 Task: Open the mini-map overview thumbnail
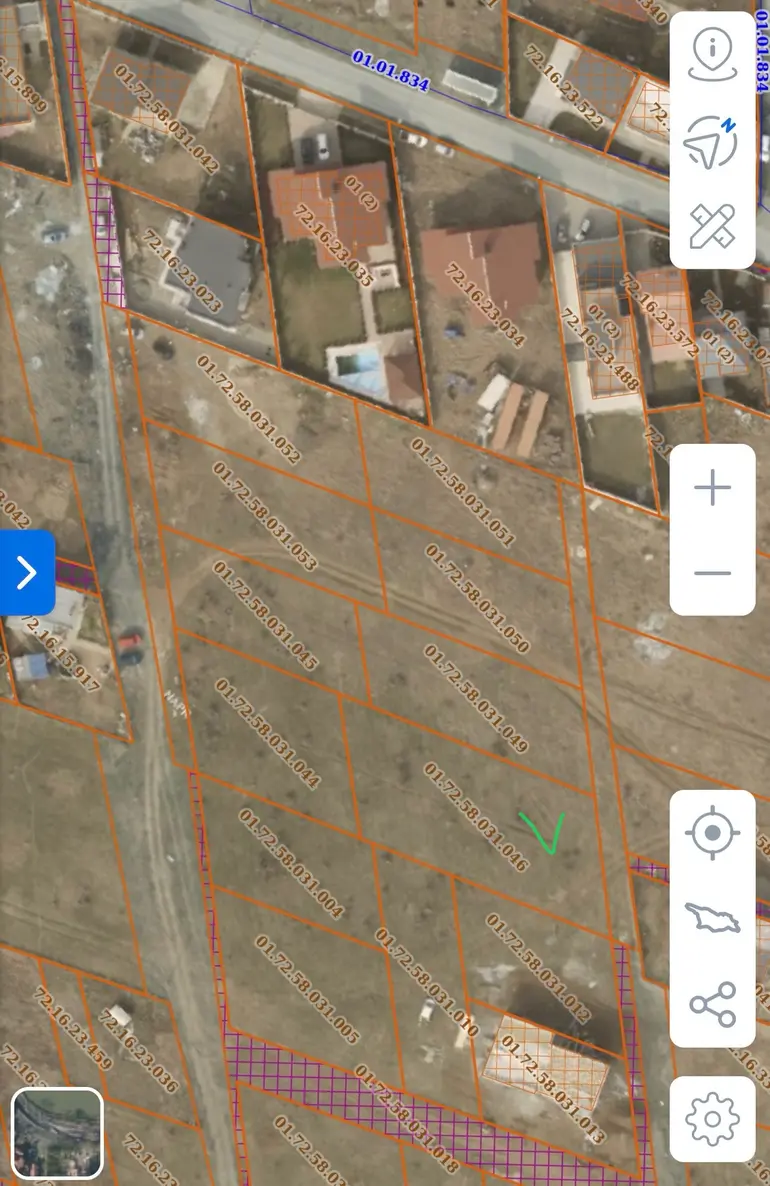click(55, 1133)
